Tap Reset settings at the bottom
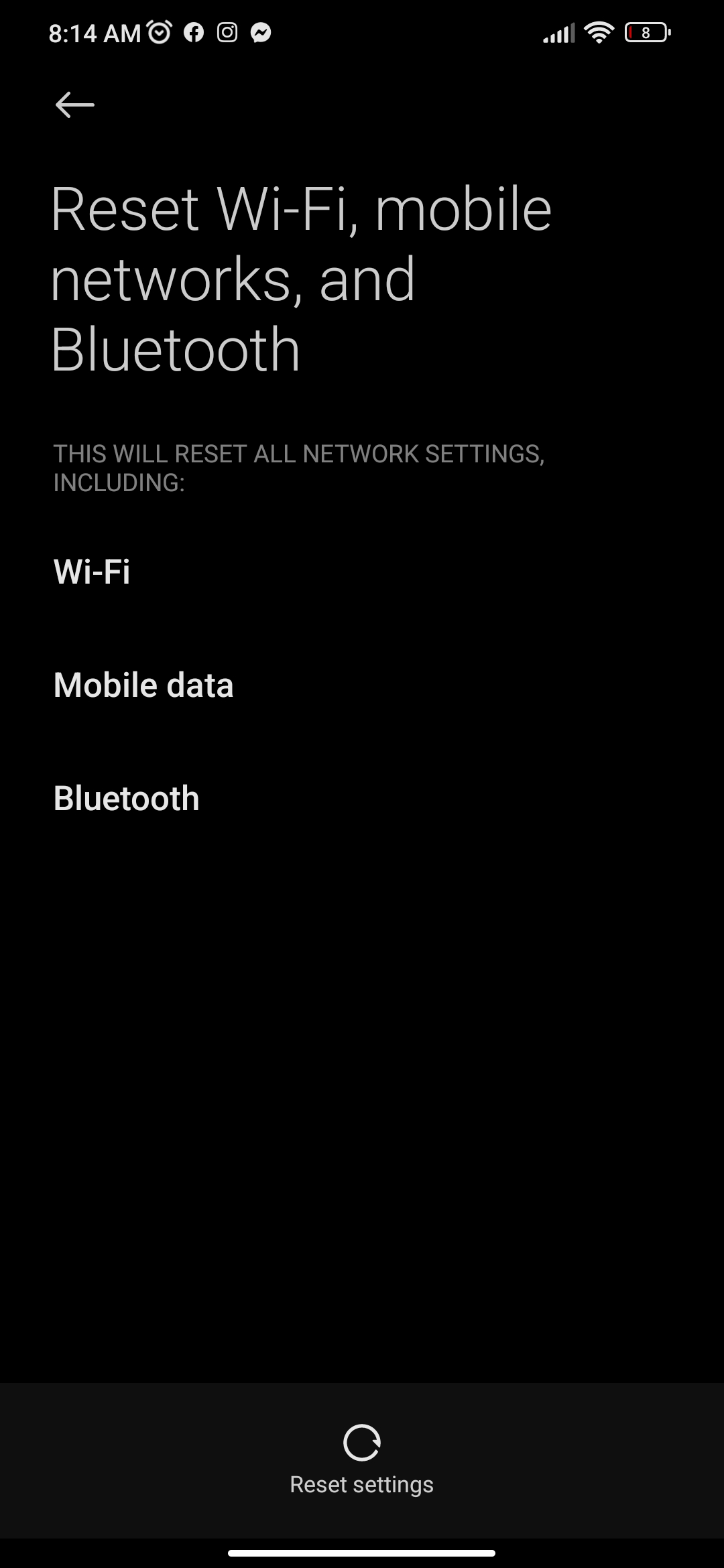Viewport: 724px width, 1568px height. point(361,1460)
